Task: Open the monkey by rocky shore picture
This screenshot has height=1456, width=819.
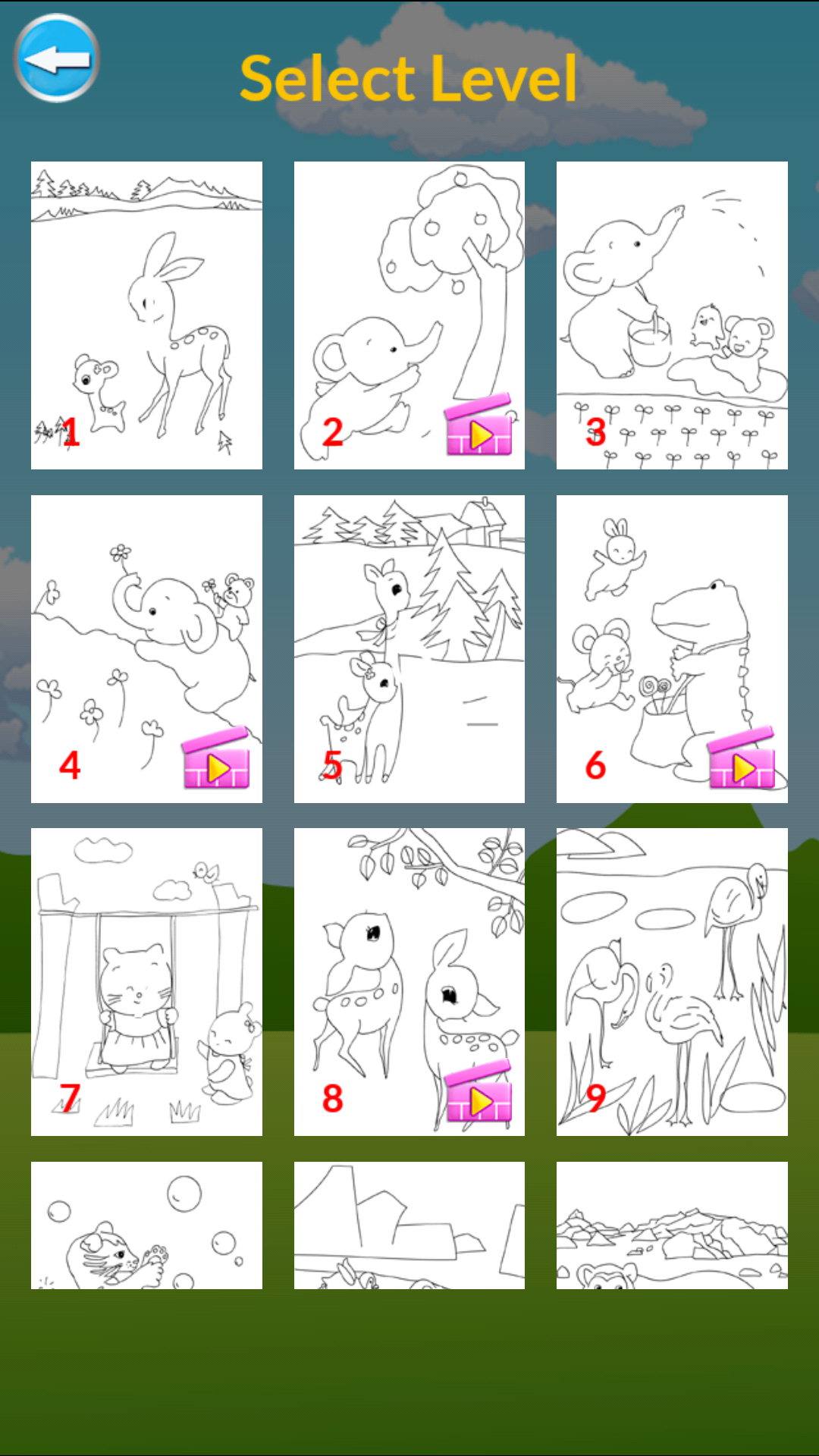Action: click(672, 1225)
